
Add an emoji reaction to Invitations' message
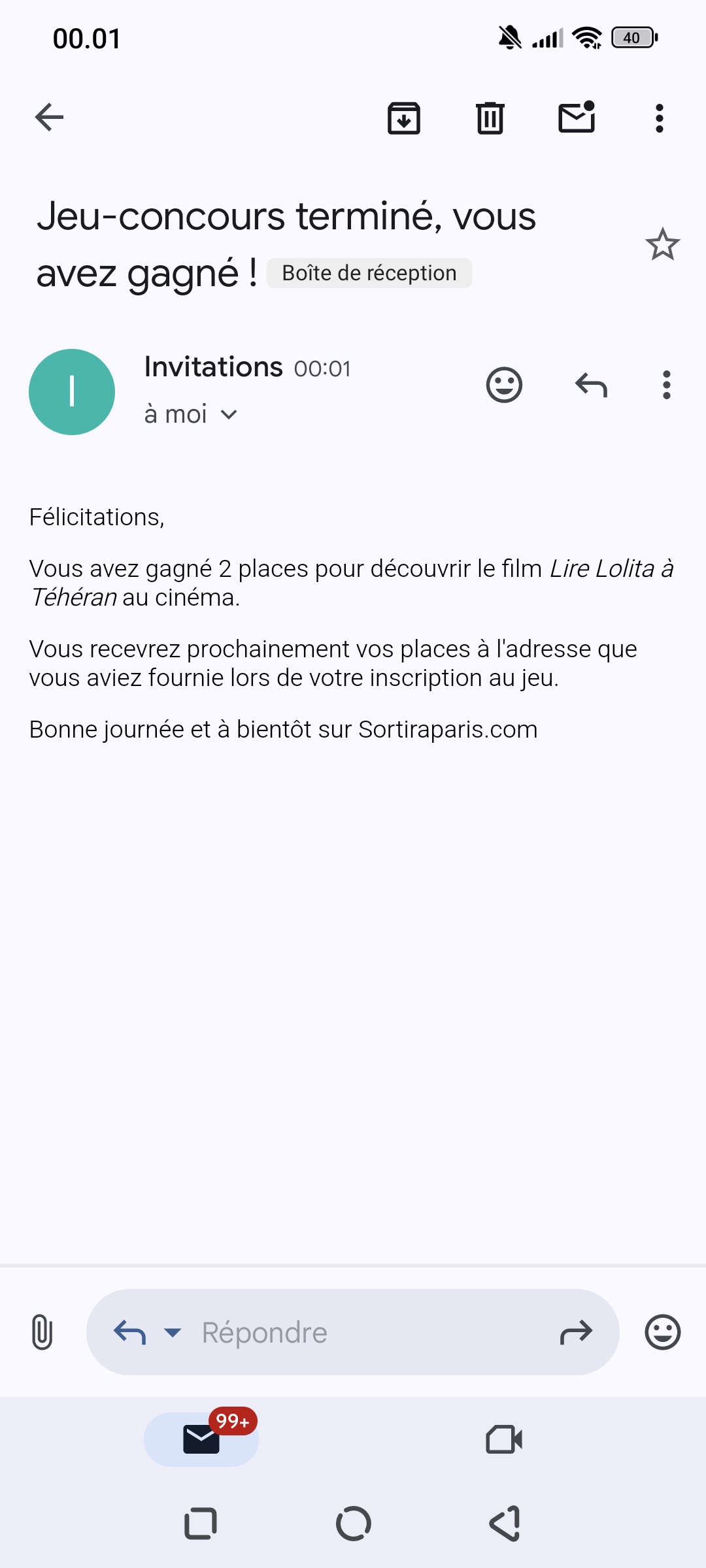[505, 385]
